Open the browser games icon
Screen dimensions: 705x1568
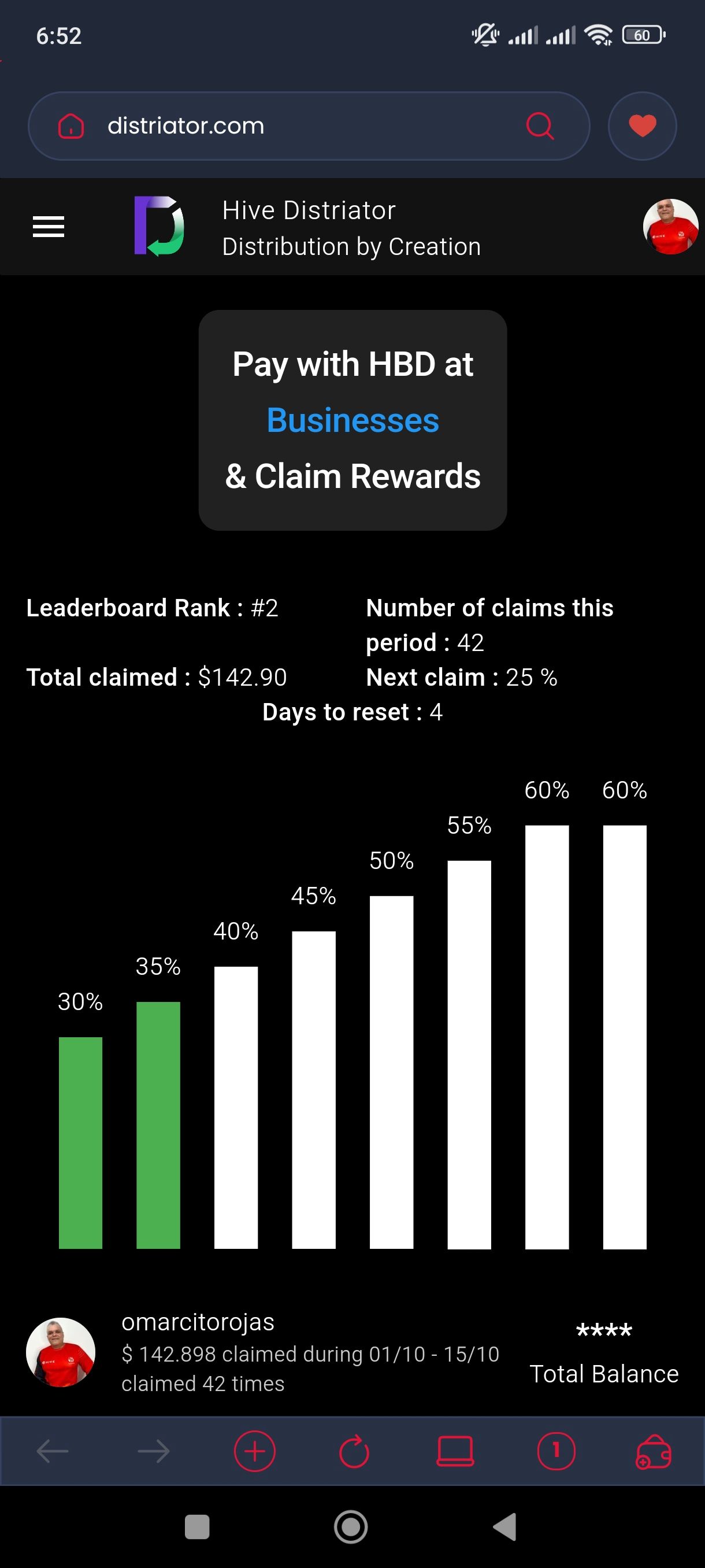tap(654, 1451)
